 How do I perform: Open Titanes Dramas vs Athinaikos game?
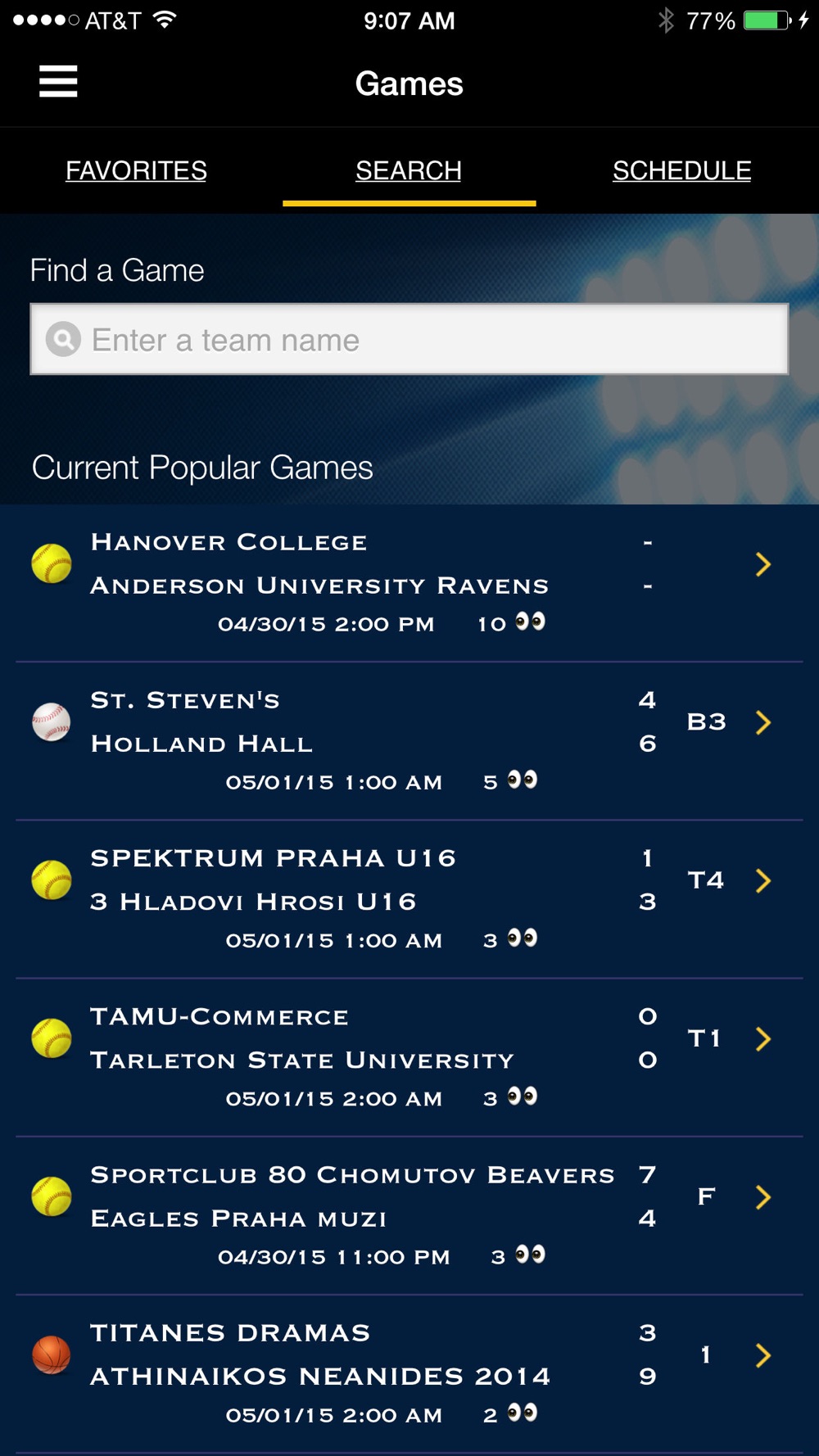409,1372
